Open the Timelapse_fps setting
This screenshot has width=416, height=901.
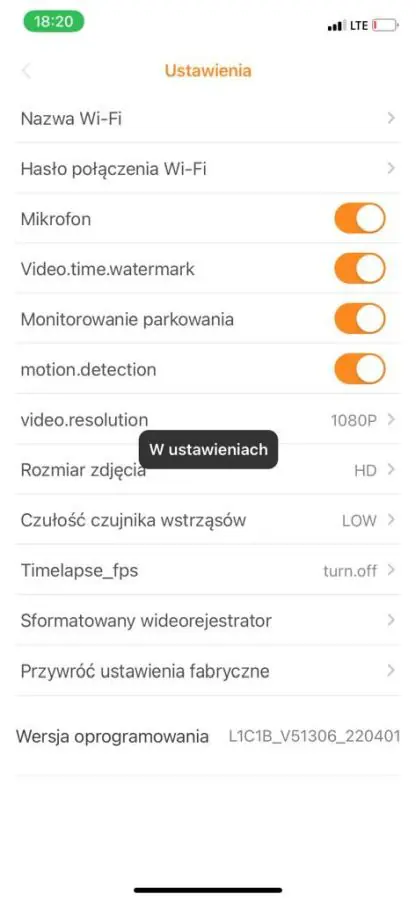point(208,570)
